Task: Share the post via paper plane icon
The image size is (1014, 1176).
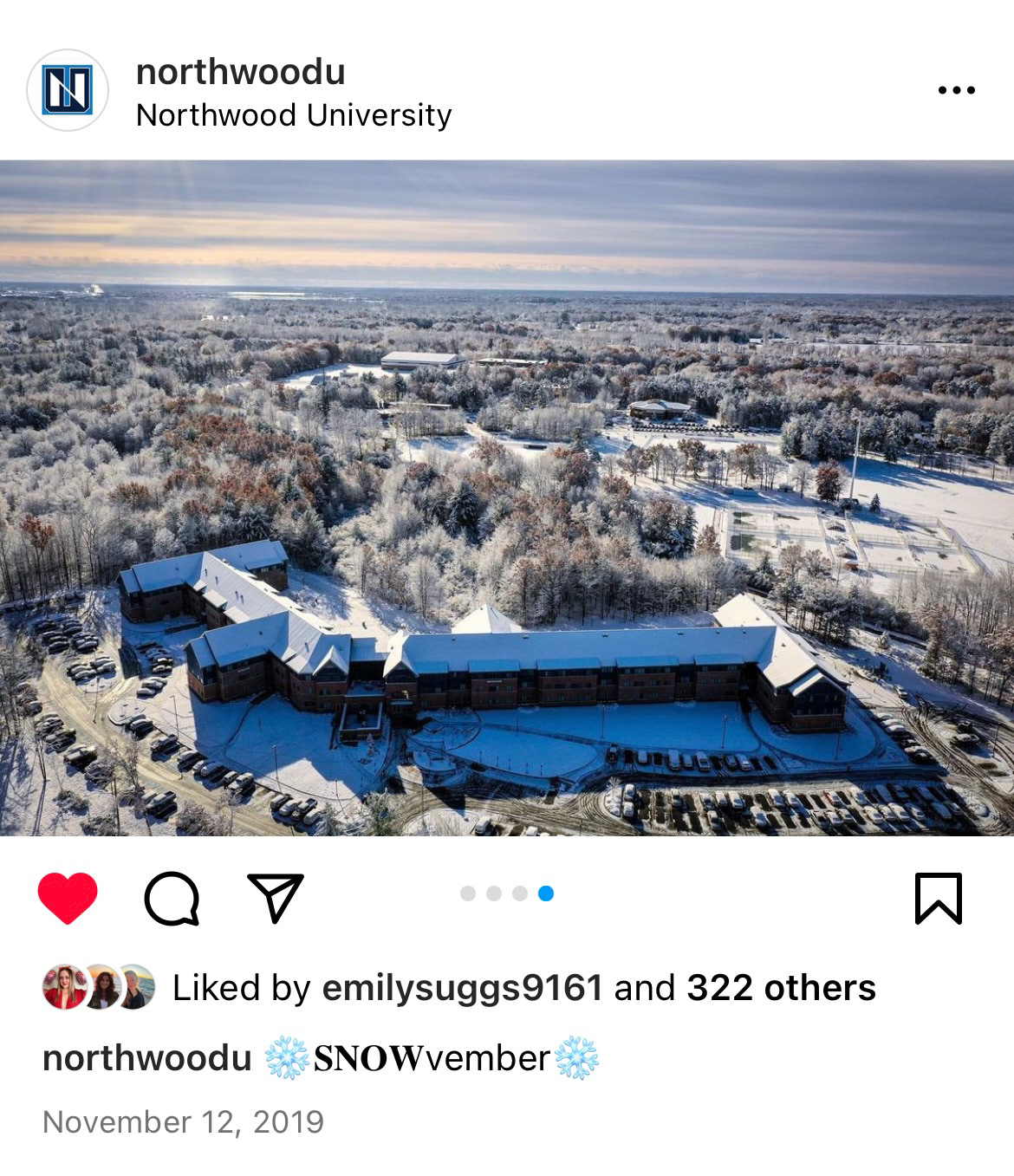Action: 276,898
